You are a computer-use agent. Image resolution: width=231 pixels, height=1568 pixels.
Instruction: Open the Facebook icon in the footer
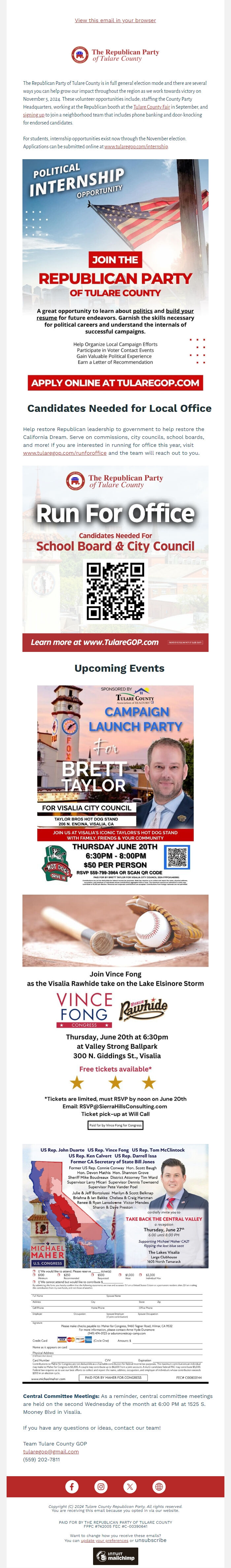pos(72,1486)
